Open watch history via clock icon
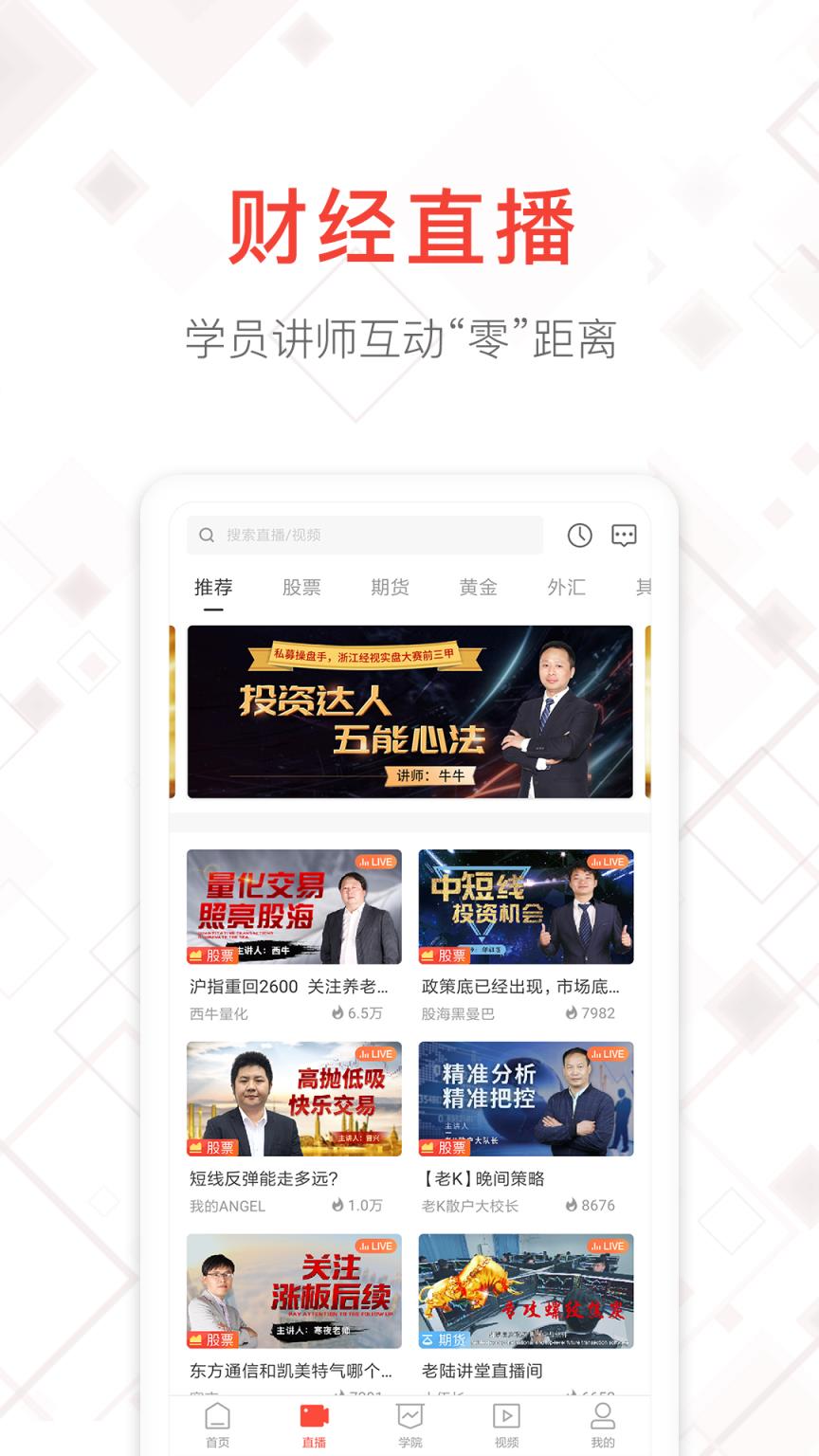Image resolution: width=819 pixels, height=1456 pixels. [579, 536]
